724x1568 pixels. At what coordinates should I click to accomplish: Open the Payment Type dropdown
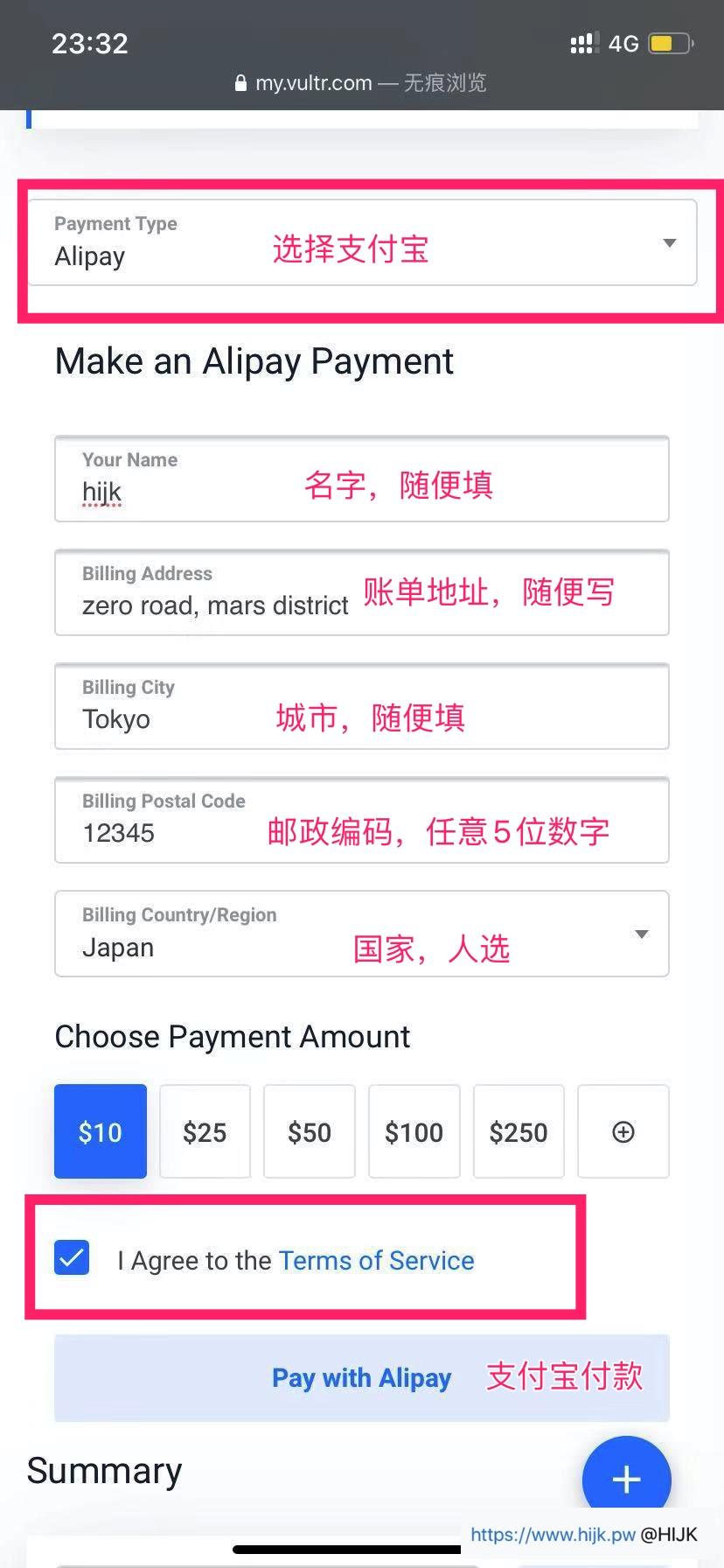pos(362,242)
